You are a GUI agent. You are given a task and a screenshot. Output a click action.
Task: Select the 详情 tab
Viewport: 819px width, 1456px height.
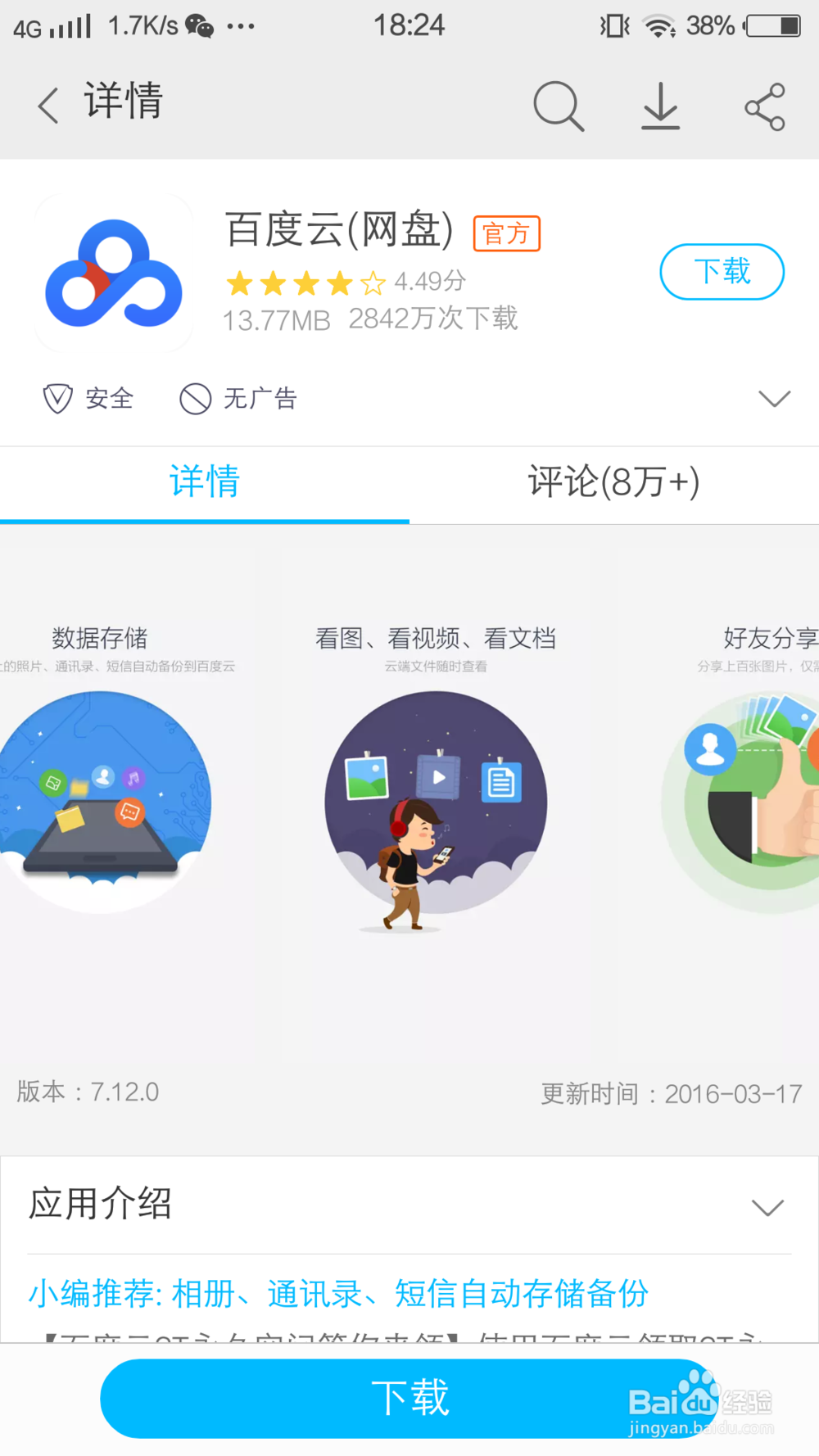pyautogui.click(x=204, y=483)
